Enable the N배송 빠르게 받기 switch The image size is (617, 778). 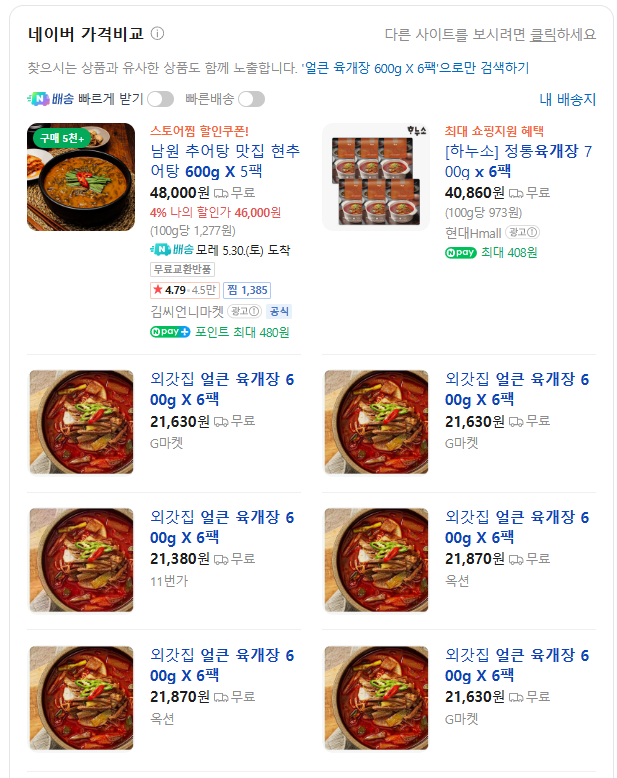[161, 99]
